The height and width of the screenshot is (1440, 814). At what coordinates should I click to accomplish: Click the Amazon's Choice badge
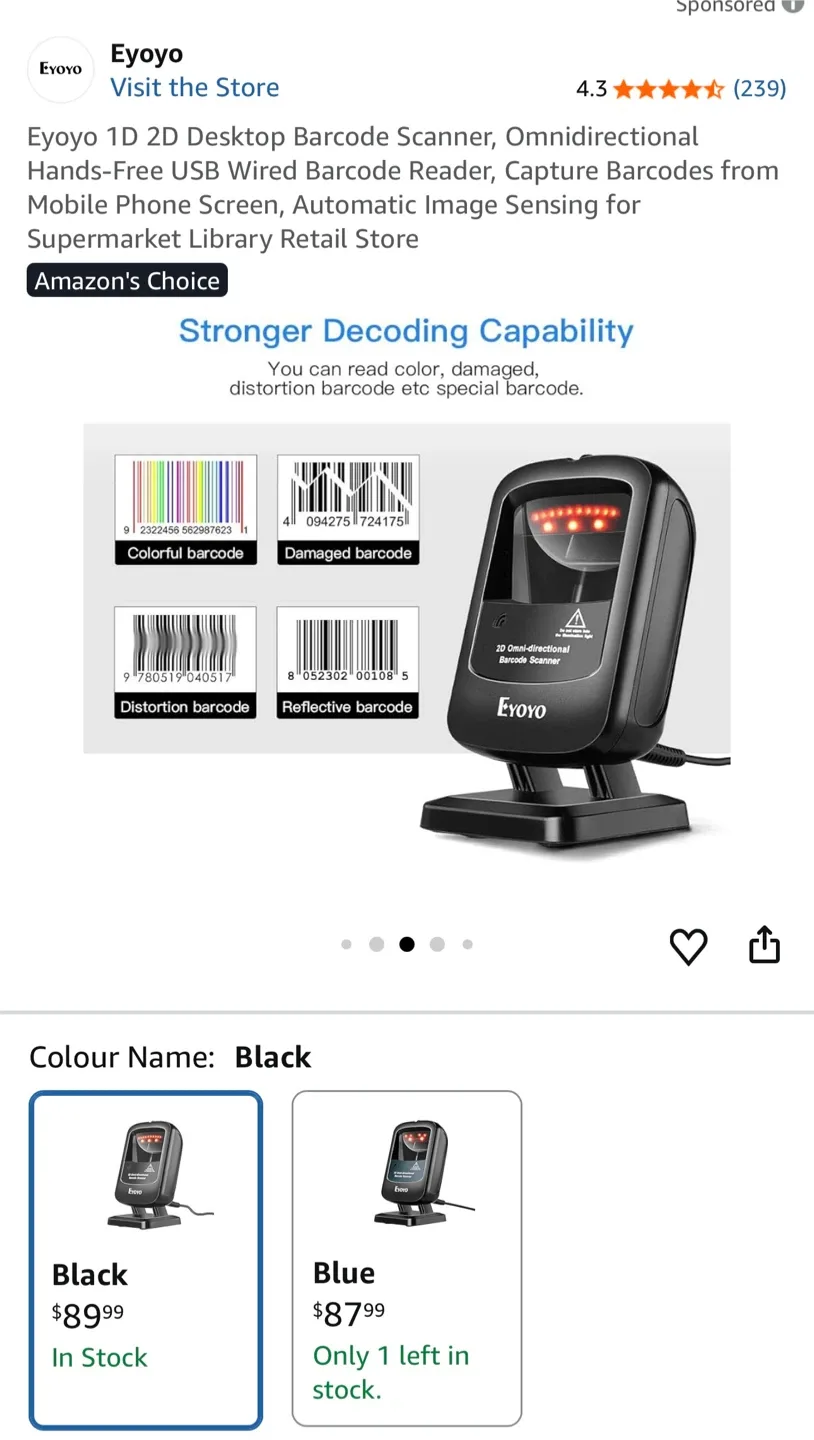[127, 281]
